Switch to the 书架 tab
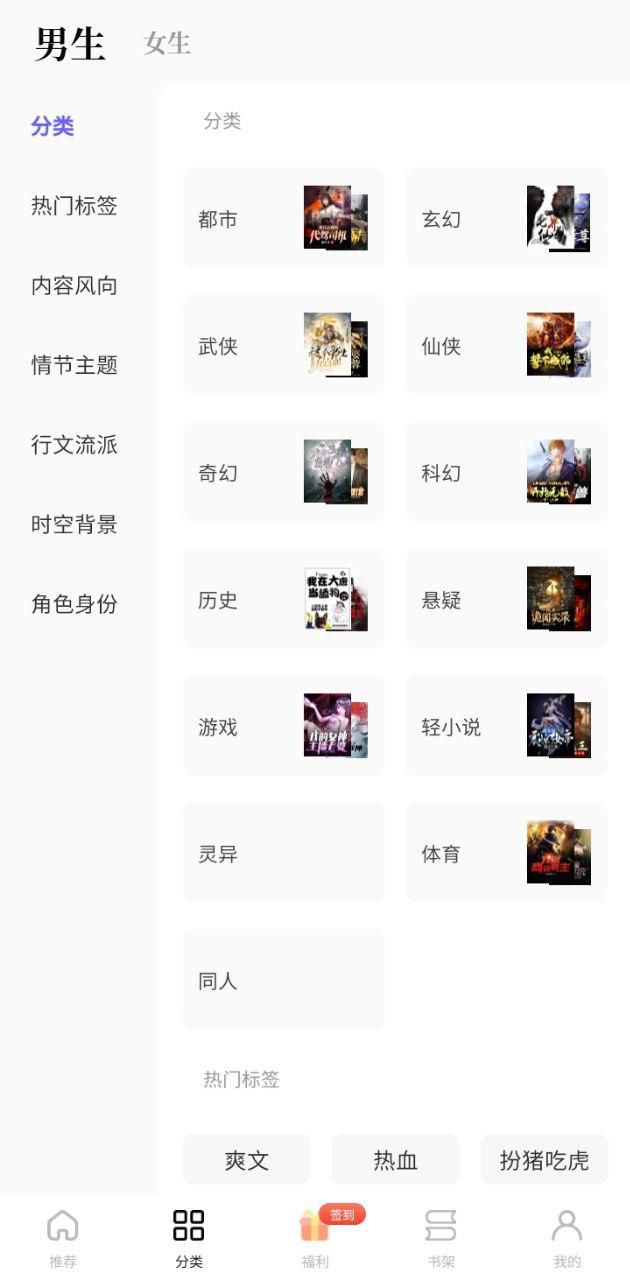630x1280 pixels. click(x=441, y=1238)
